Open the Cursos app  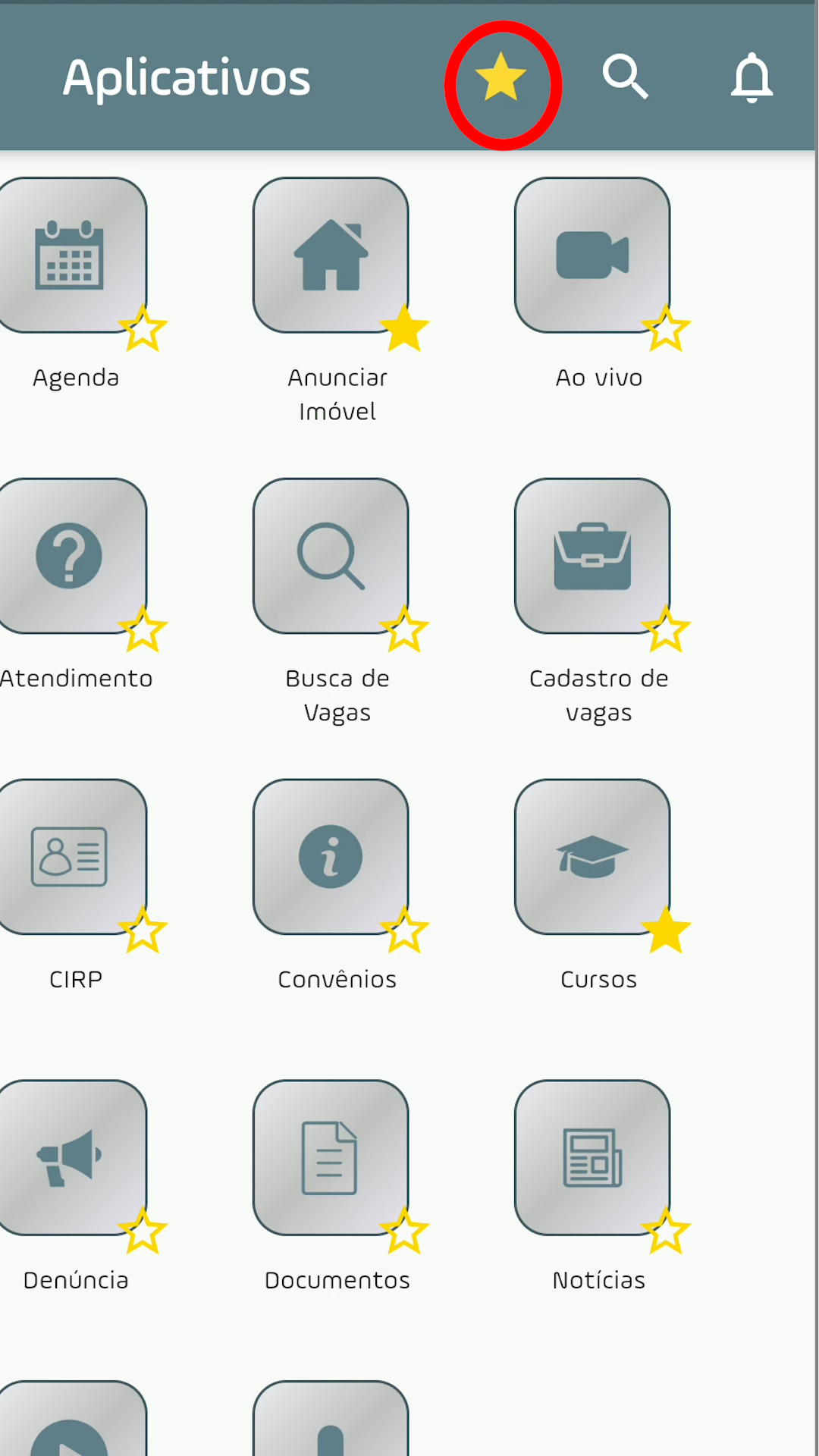tap(592, 857)
